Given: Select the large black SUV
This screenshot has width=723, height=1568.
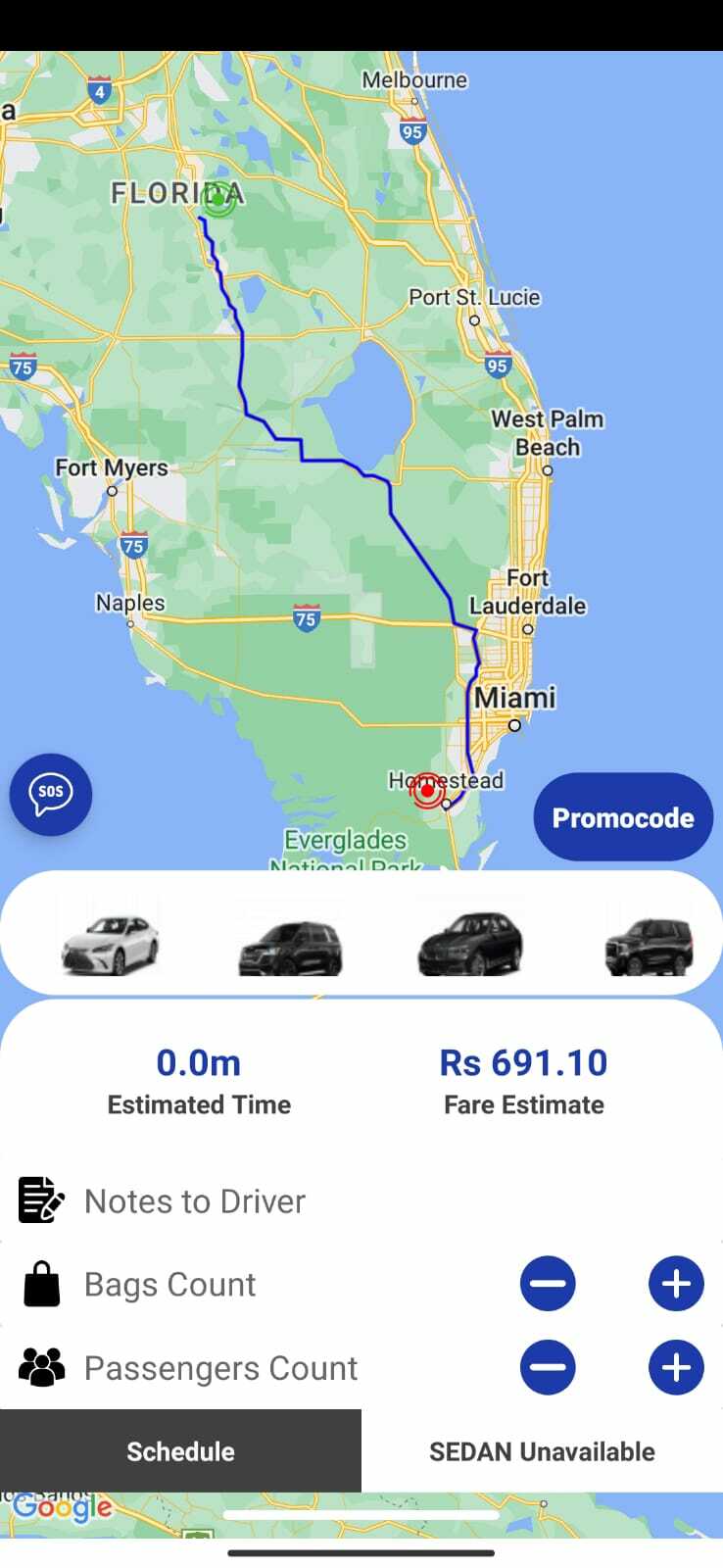Looking at the screenshot, I should [649, 946].
